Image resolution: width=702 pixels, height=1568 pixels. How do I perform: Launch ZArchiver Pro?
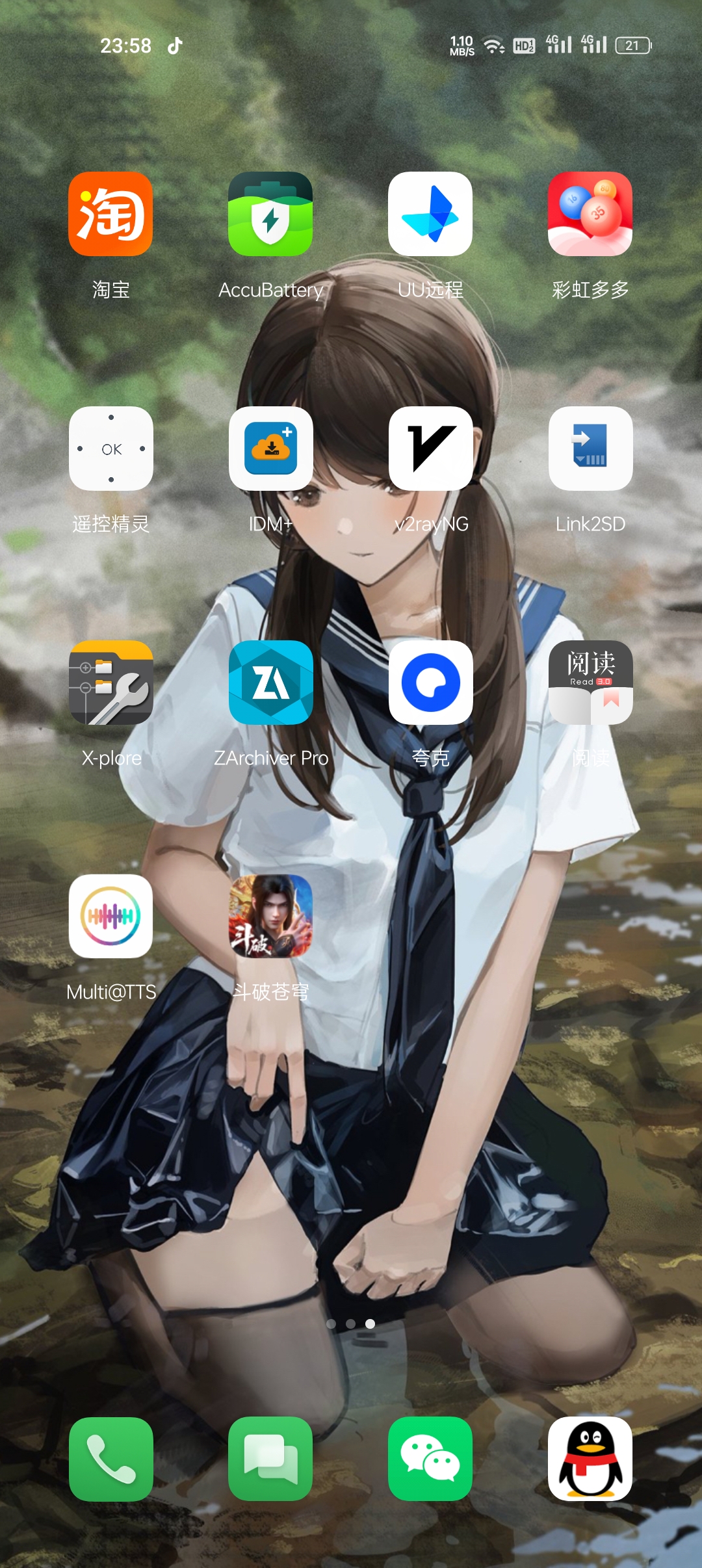click(270, 683)
